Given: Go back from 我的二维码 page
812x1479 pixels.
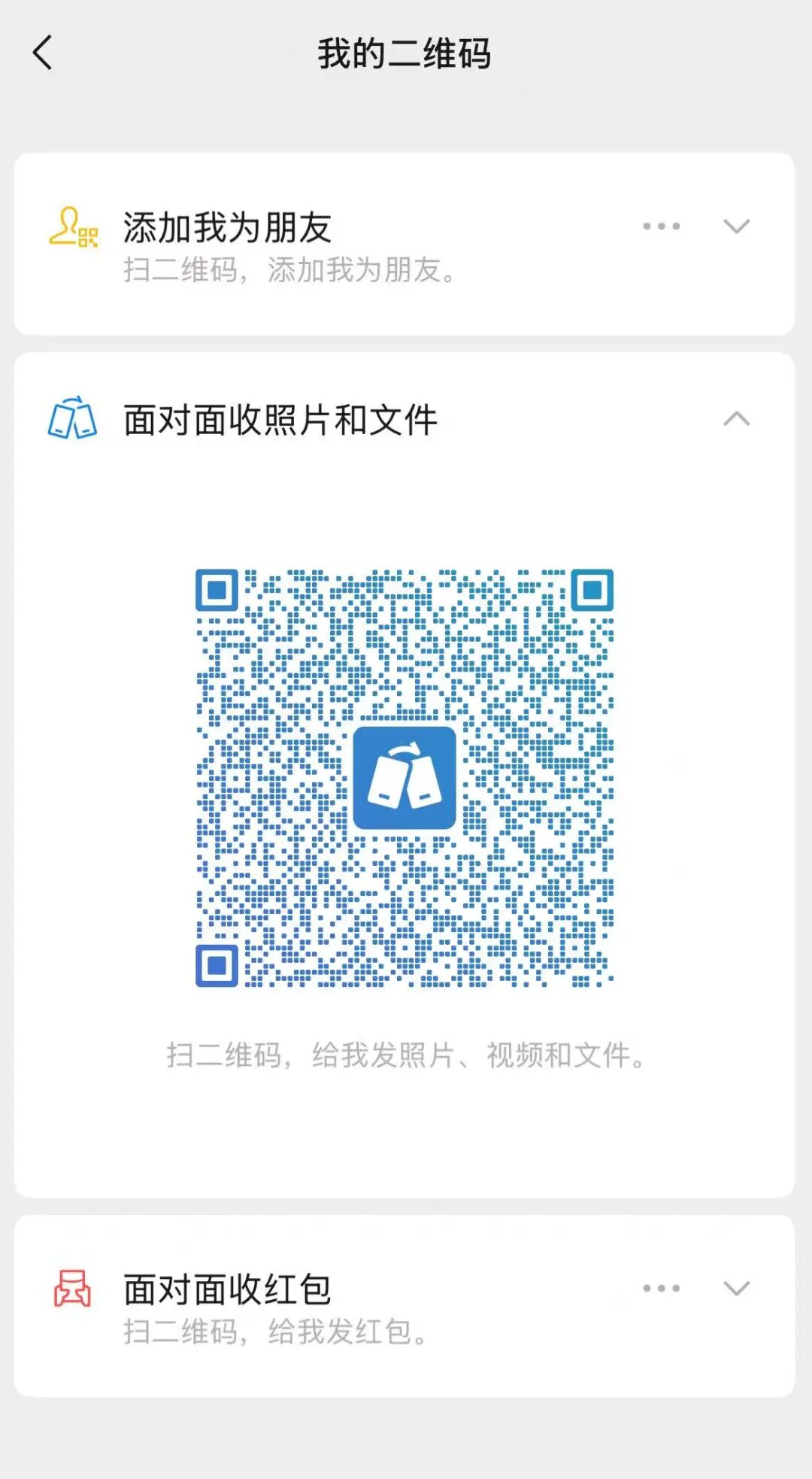Looking at the screenshot, I should click(44, 53).
